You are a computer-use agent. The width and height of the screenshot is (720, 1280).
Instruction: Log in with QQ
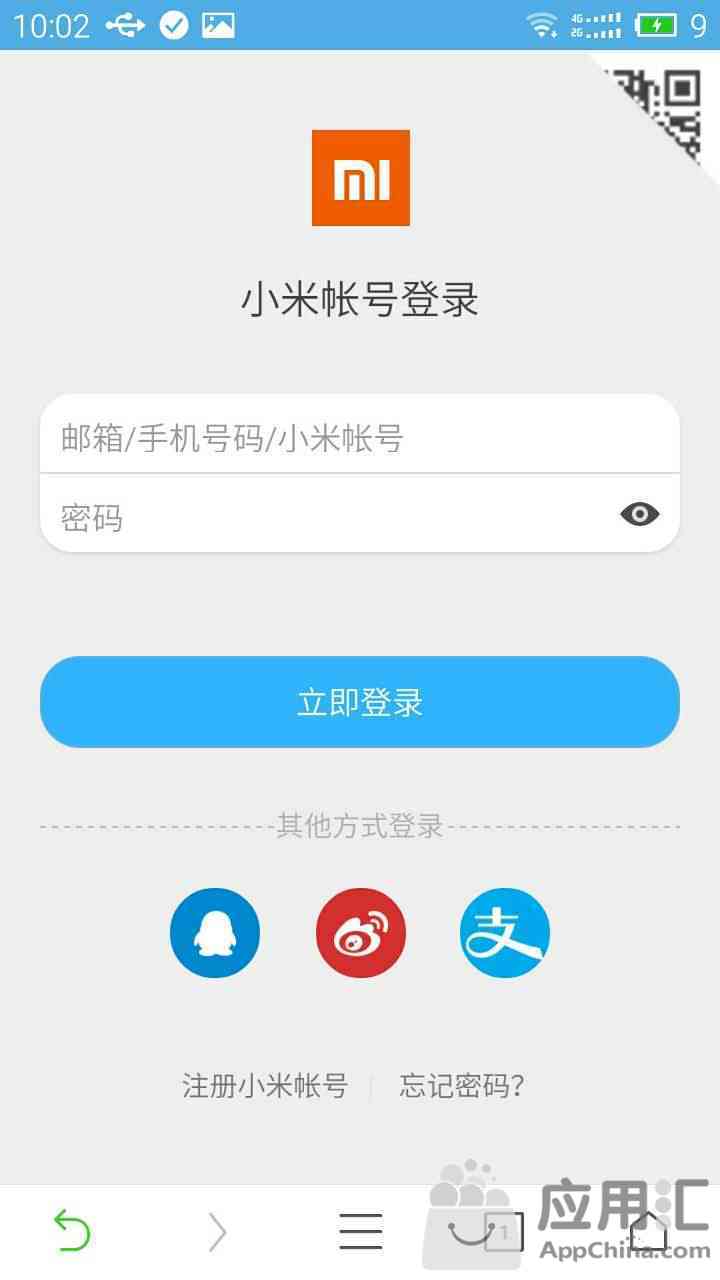coord(215,933)
